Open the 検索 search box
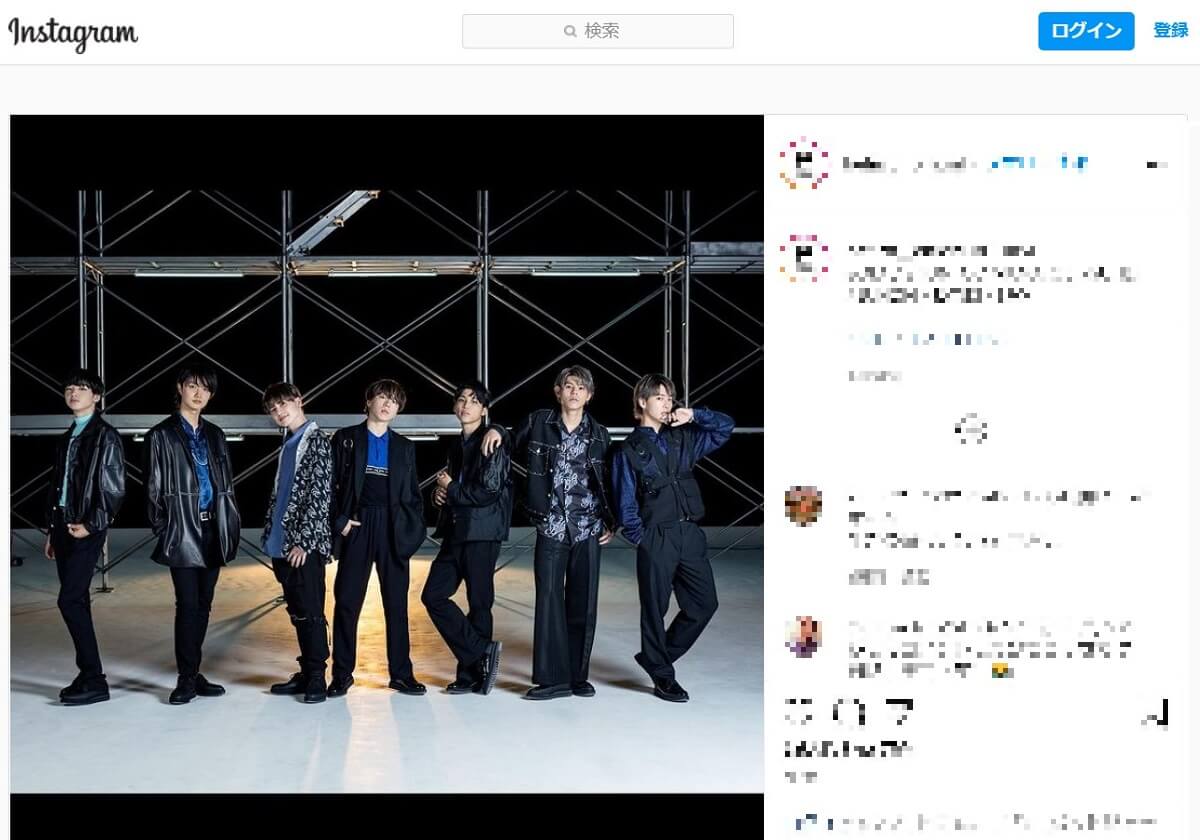This screenshot has height=840, width=1200. (597, 31)
